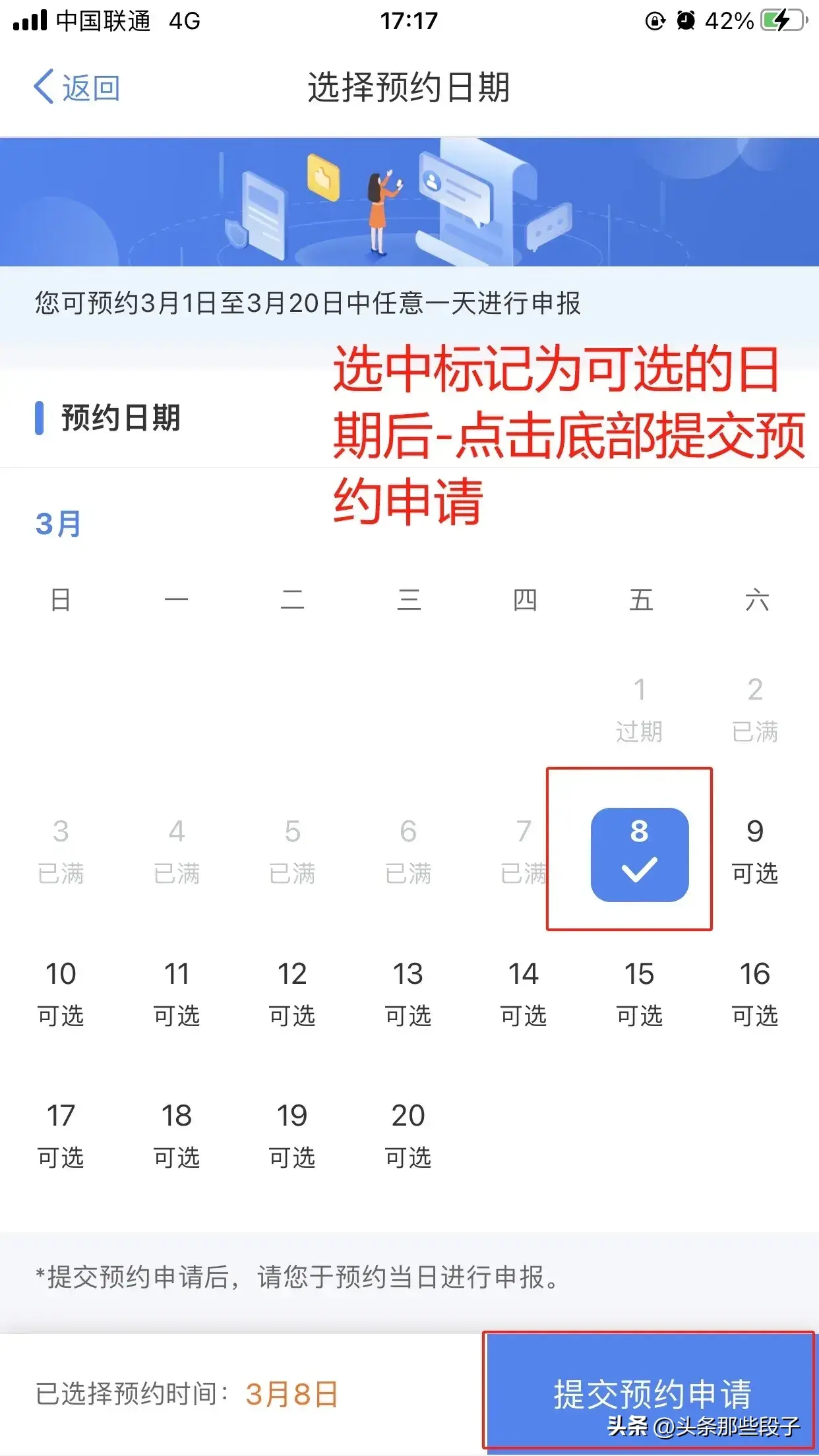Go back with the 返回 button
The image size is (819, 1456).
(x=76, y=88)
